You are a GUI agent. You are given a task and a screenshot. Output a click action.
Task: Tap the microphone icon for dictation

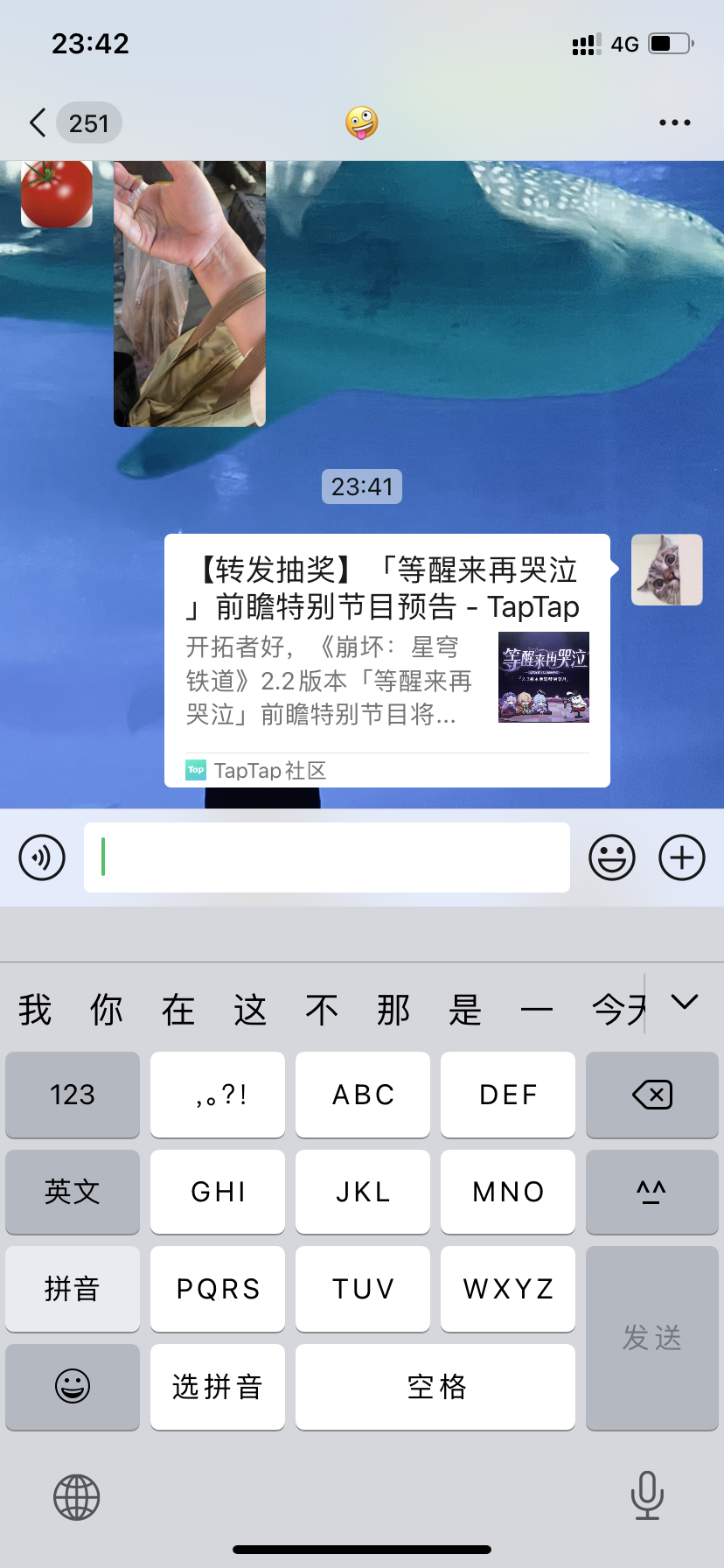point(647,1496)
